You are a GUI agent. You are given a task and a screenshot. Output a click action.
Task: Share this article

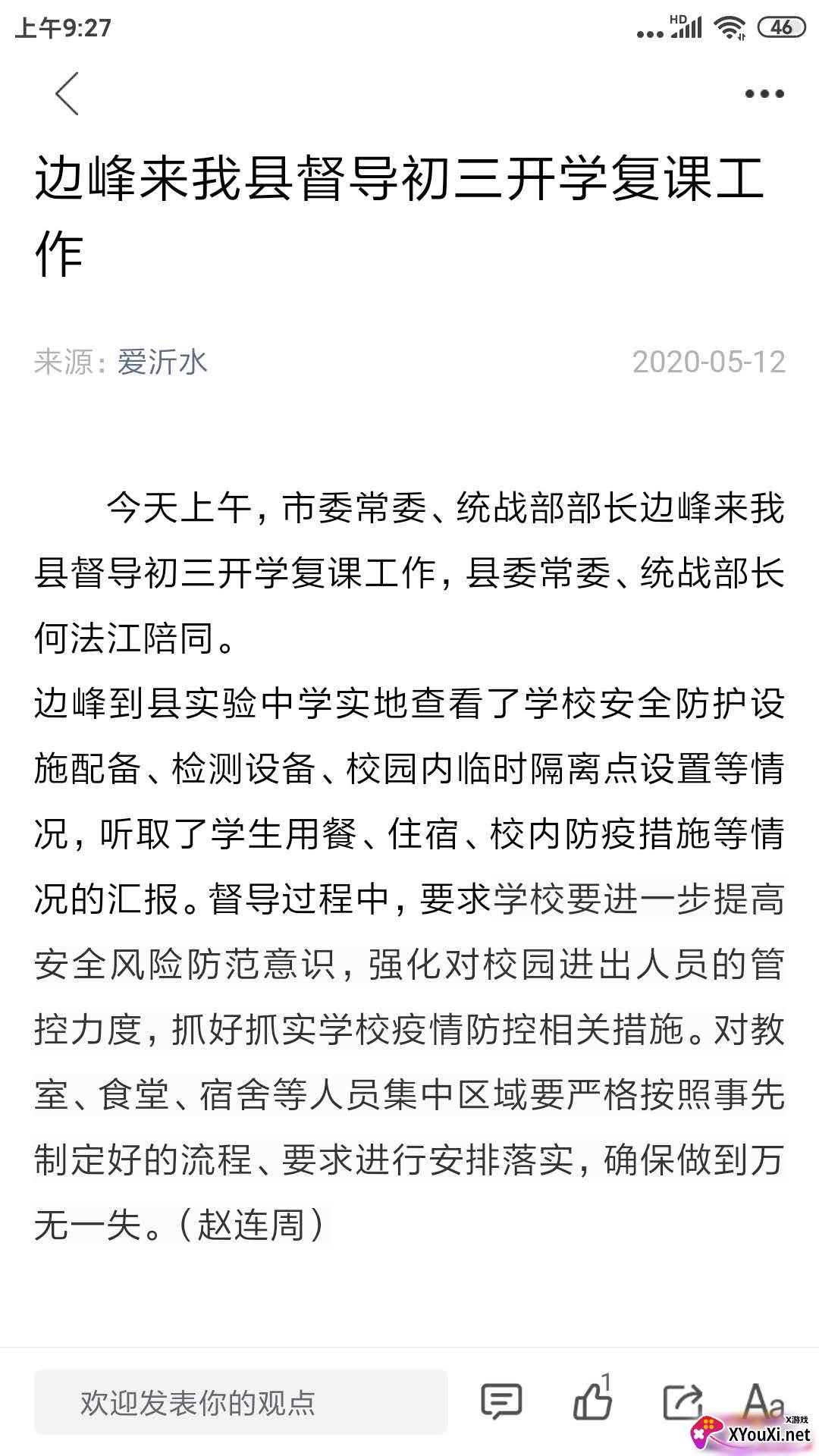682,1401
